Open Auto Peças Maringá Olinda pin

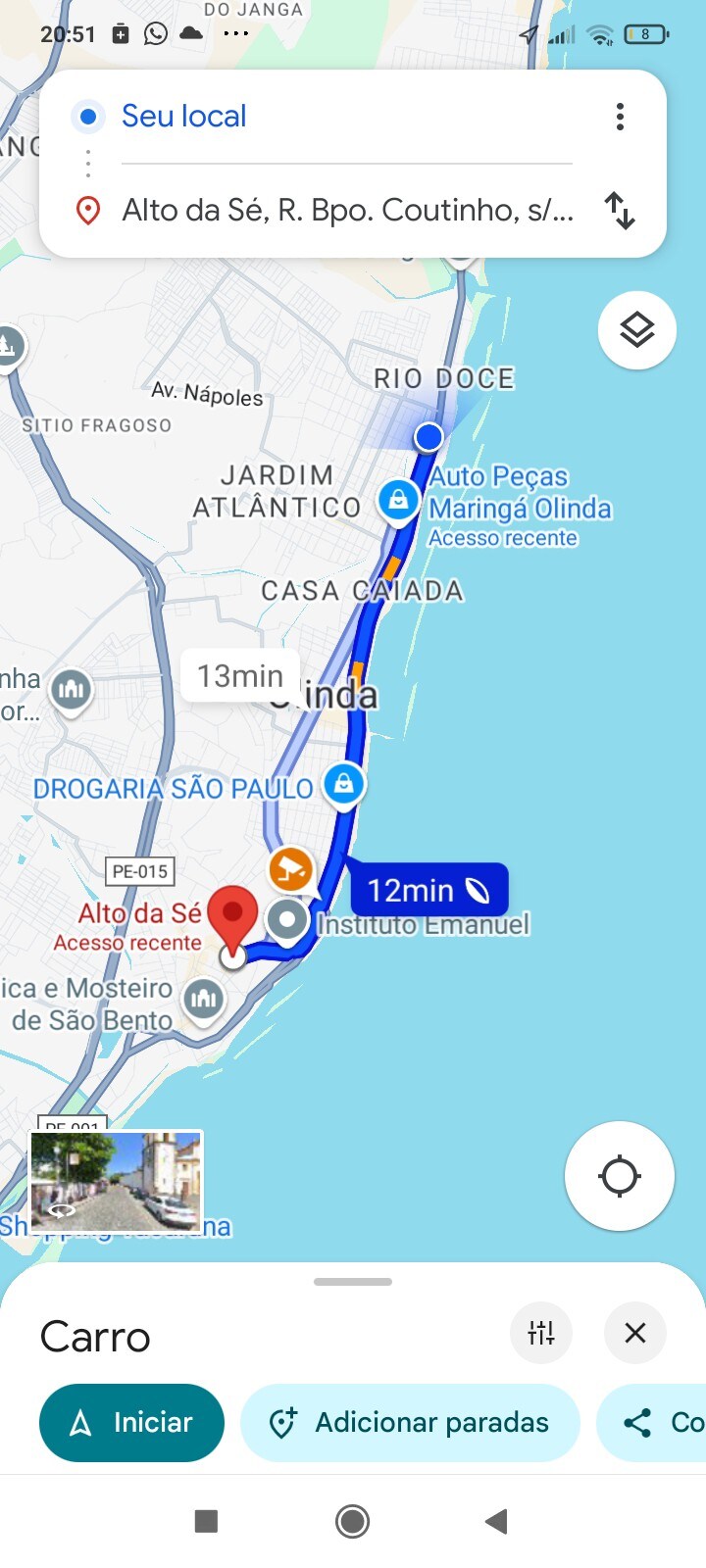pos(398,500)
